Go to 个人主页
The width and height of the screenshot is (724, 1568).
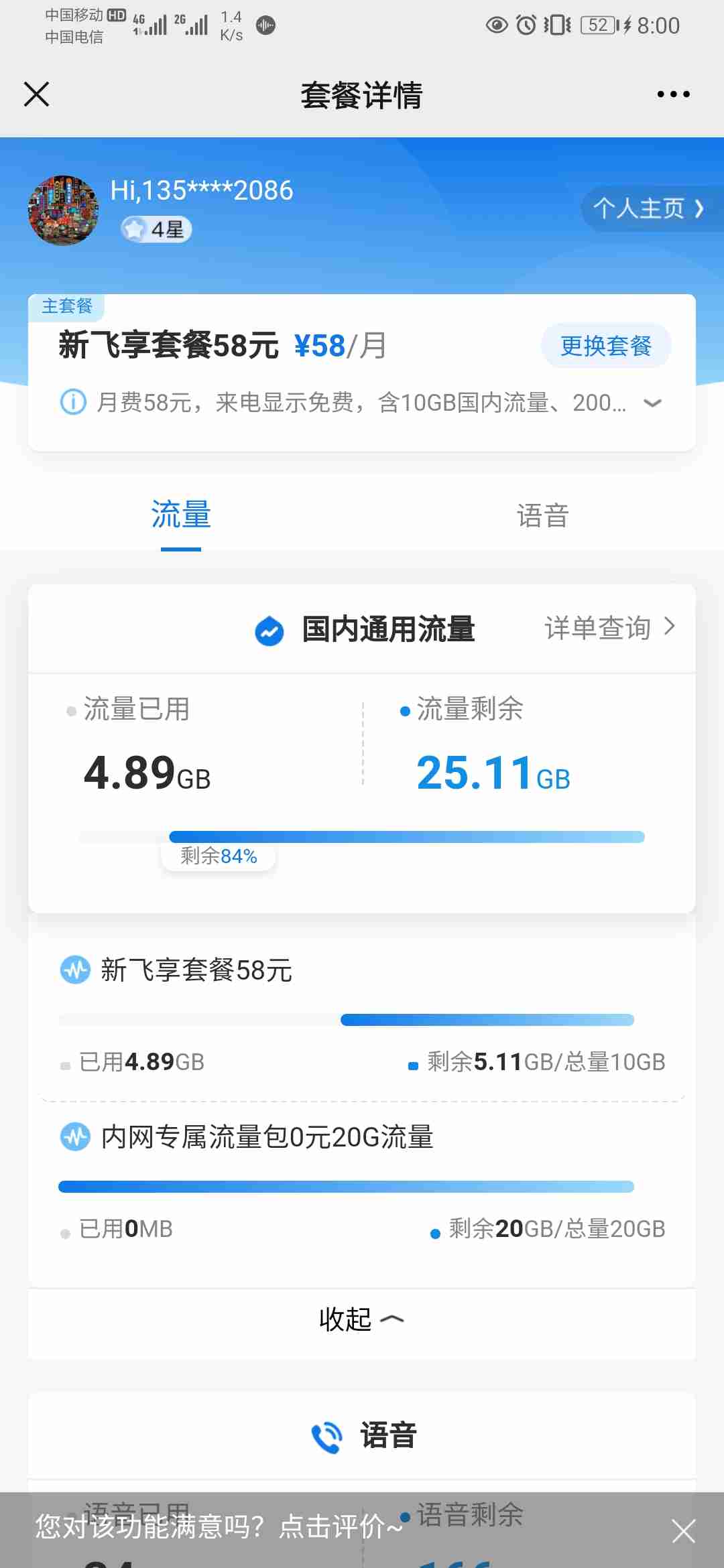click(x=648, y=208)
